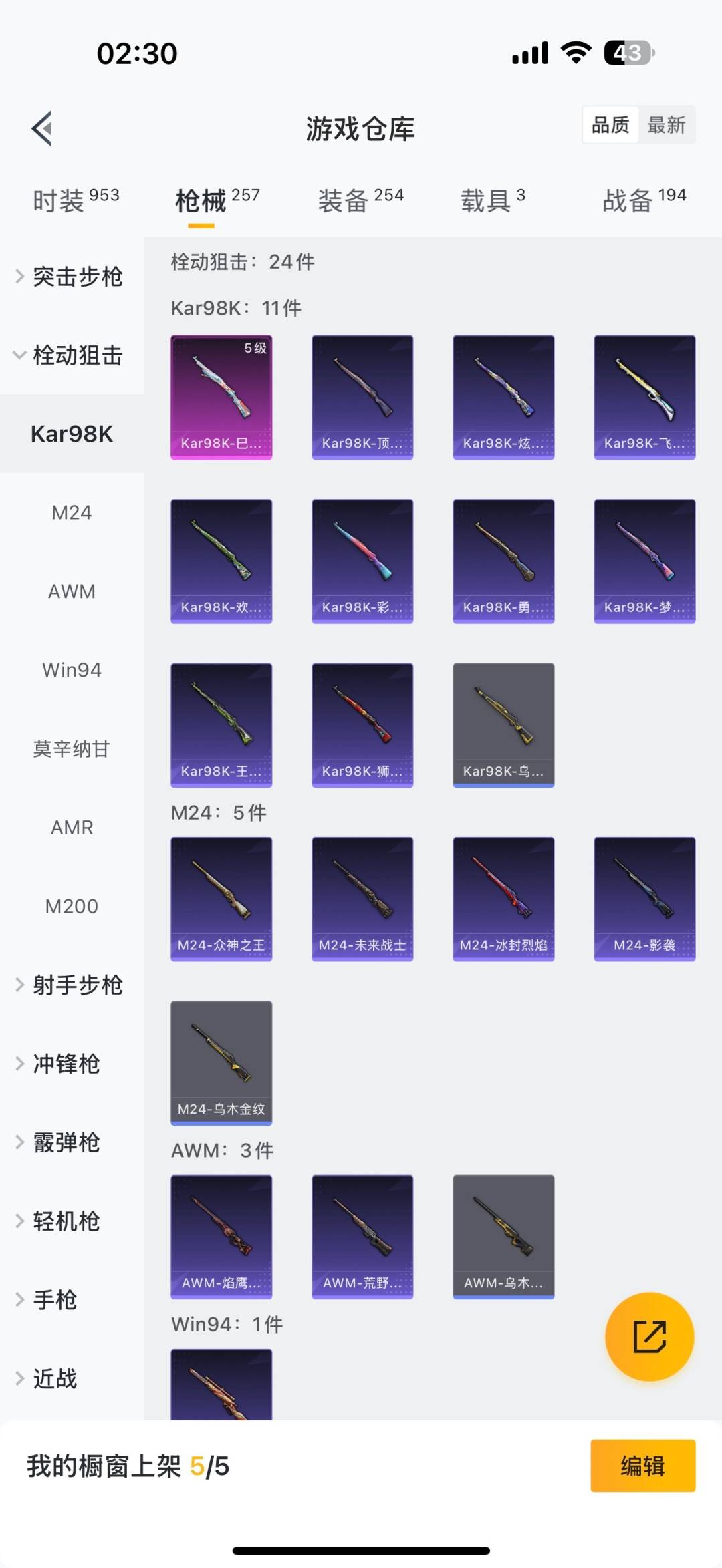
Task: Expand the 突击步枪 category
Action: [x=72, y=276]
